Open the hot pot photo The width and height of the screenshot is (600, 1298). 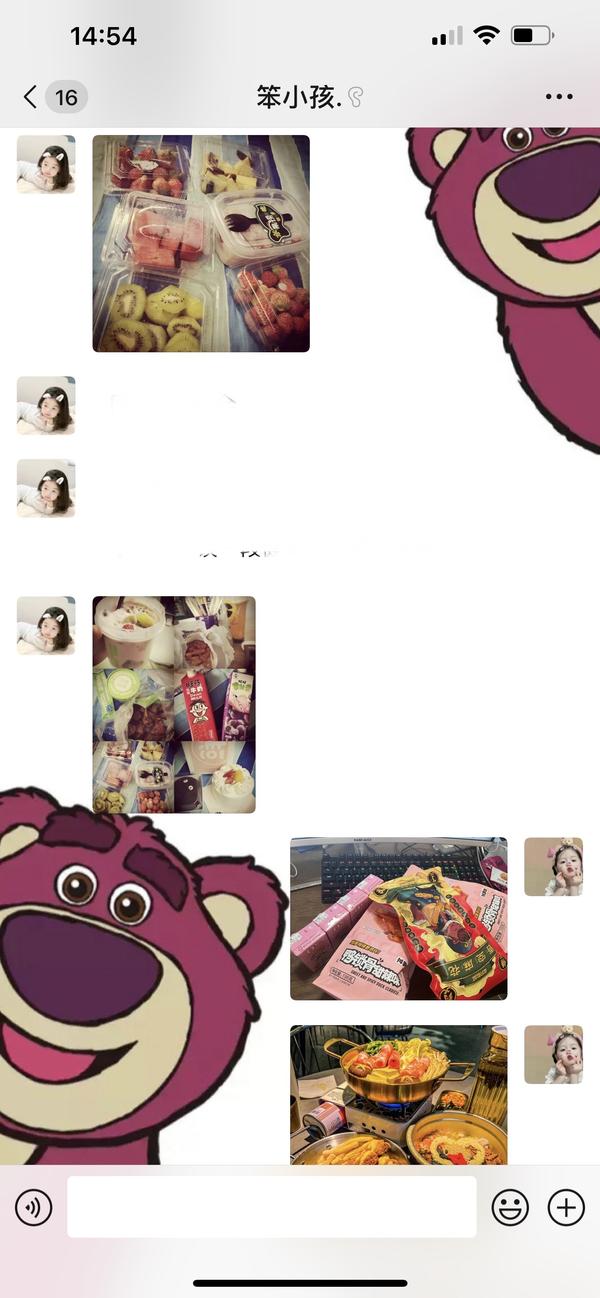click(x=398, y=1095)
